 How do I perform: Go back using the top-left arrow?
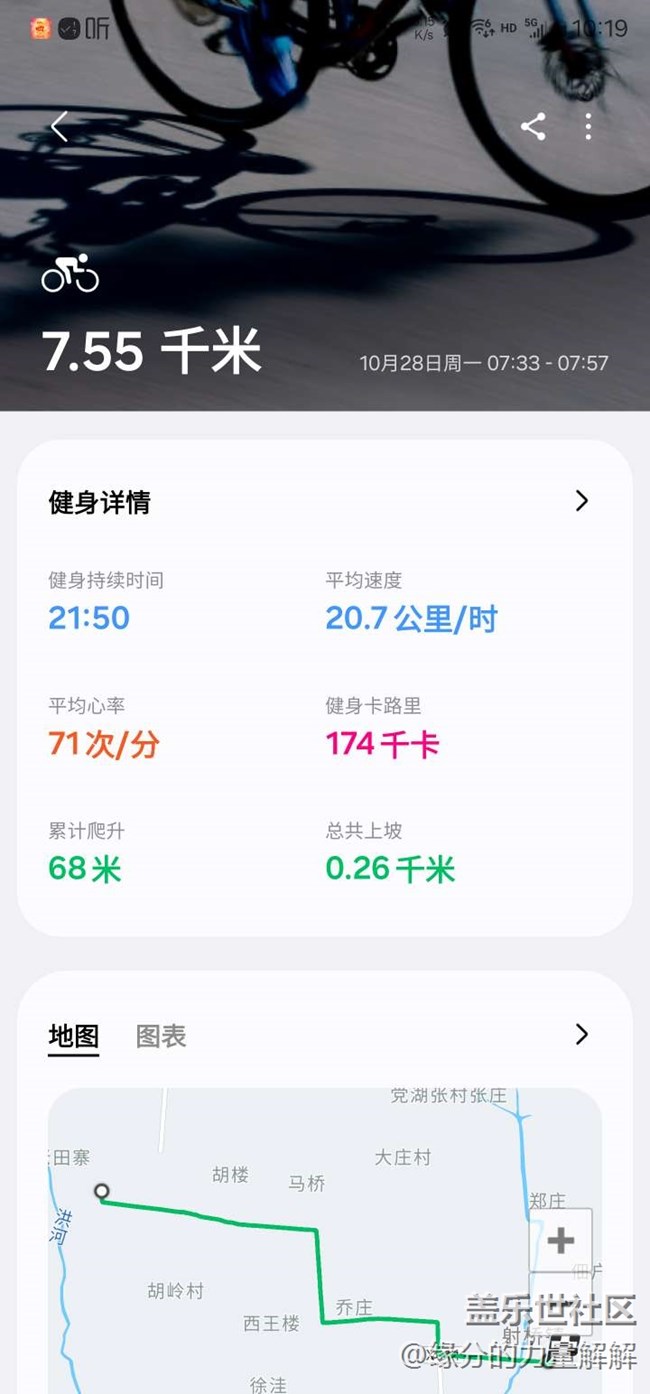click(x=60, y=127)
